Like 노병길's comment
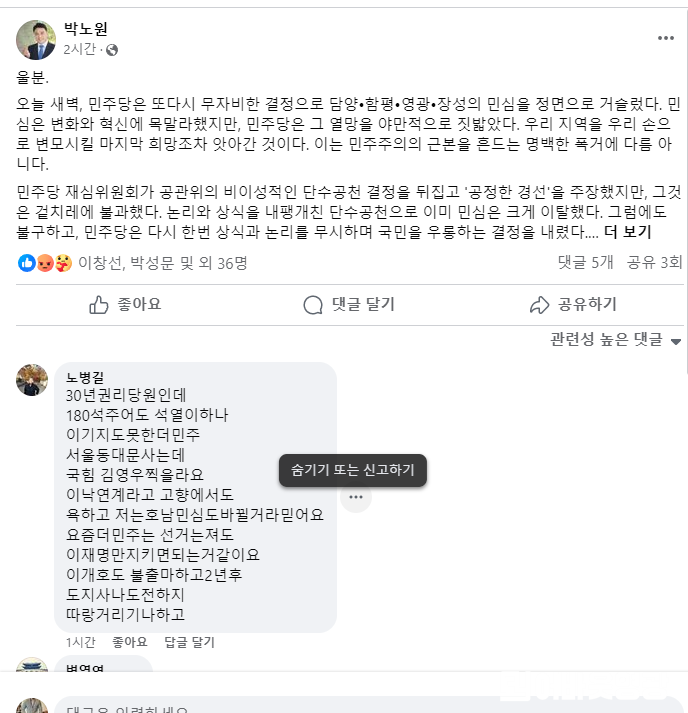The height and width of the screenshot is (713, 688). pos(130,642)
